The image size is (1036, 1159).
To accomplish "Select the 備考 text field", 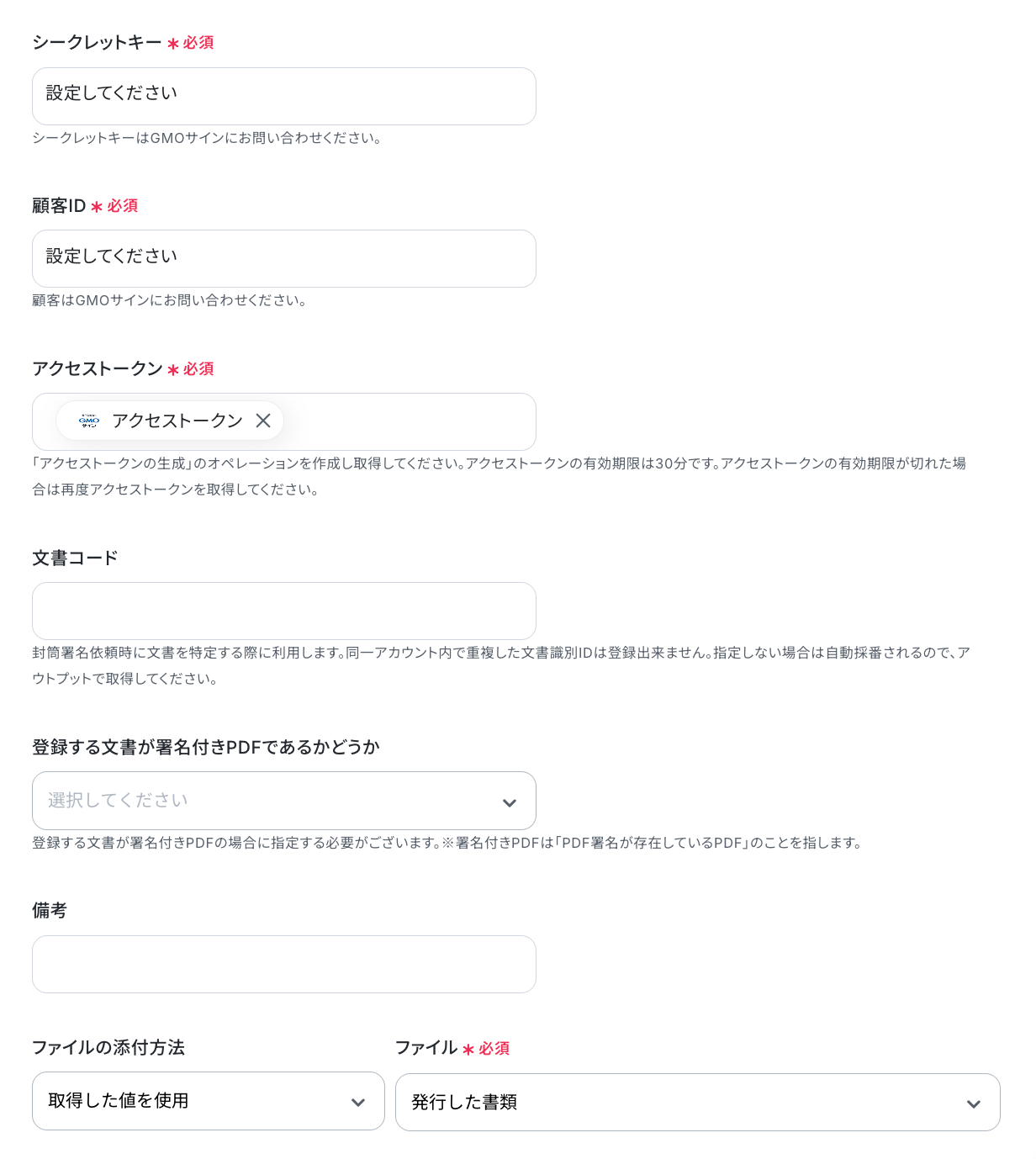I will pyautogui.click(x=284, y=964).
